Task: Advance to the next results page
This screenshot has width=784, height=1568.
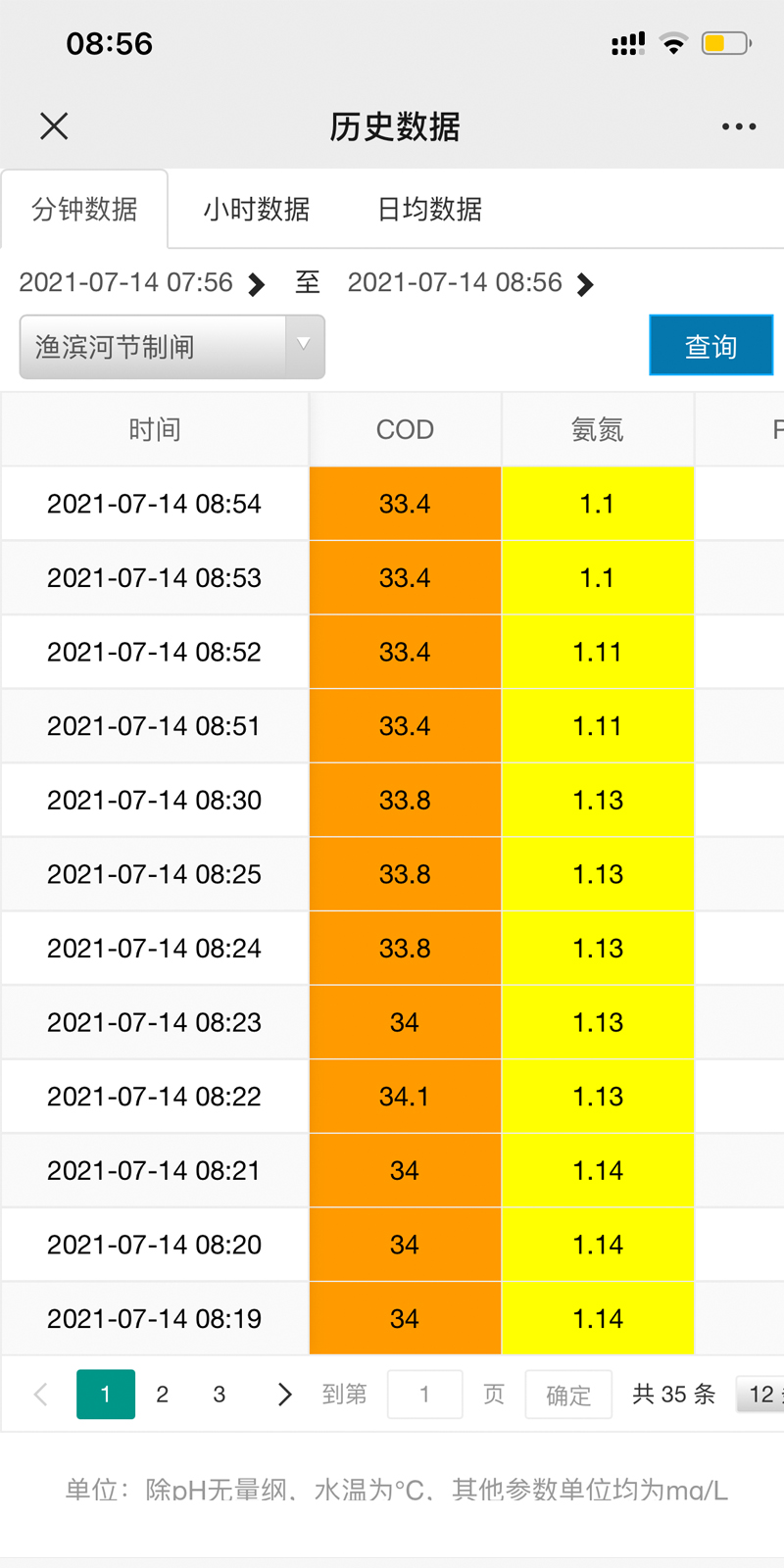Action: tap(284, 1395)
